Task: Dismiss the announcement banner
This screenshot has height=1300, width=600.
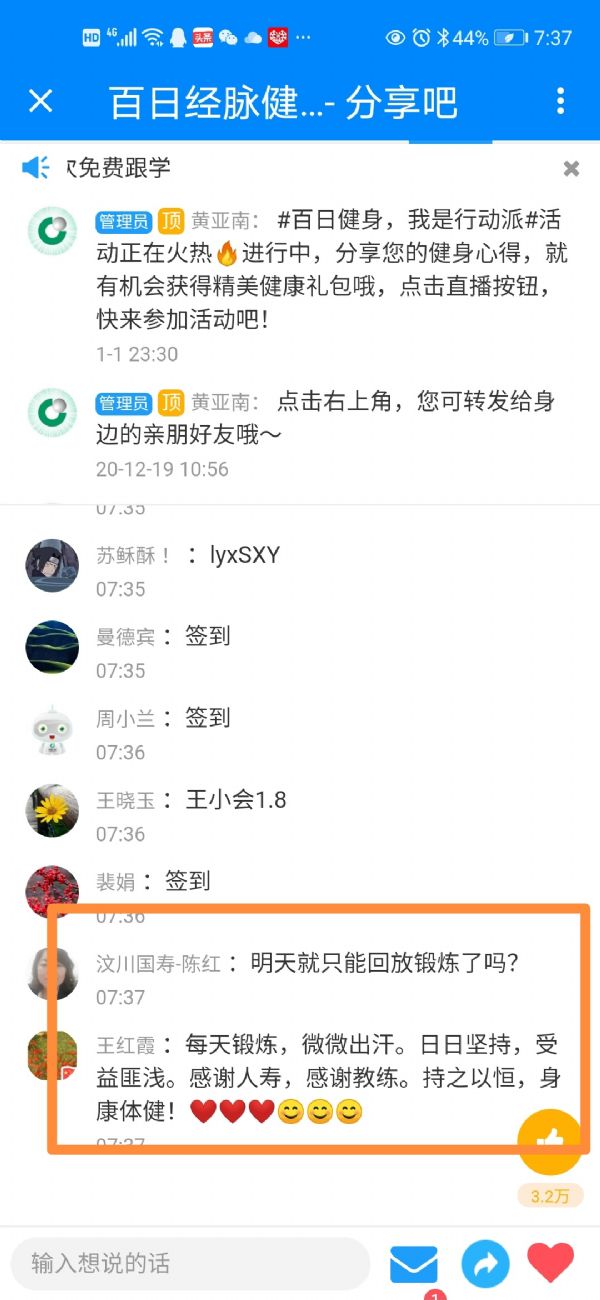Action: click(571, 169)
